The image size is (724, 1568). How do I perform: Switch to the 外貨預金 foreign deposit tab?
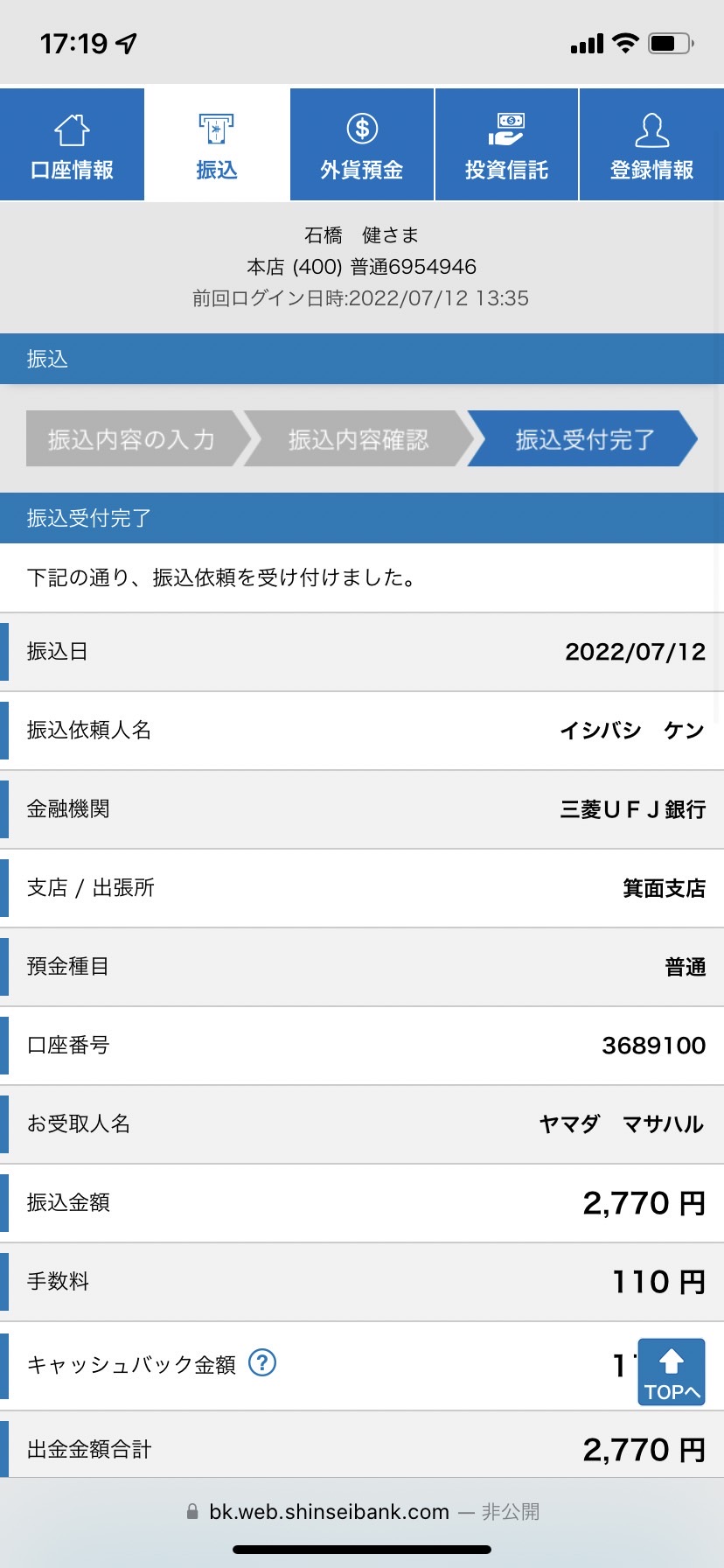(x=362, y=144)
